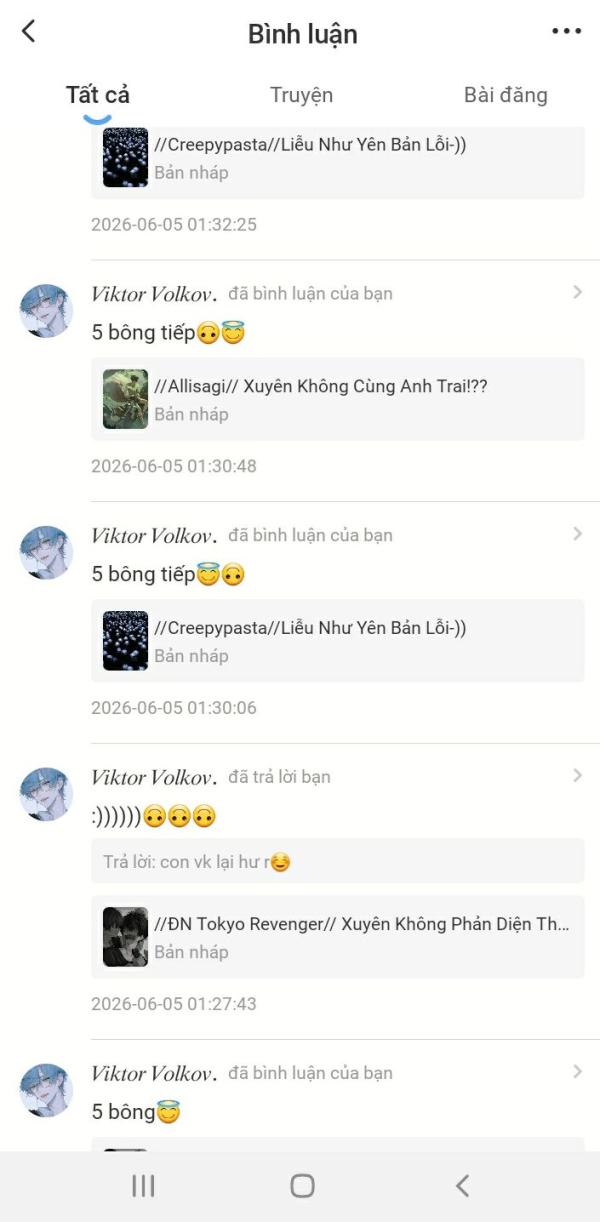Open recent apps from navigation bar
The width and height of the screenshot is (600, 1222).
[143, 1186]
